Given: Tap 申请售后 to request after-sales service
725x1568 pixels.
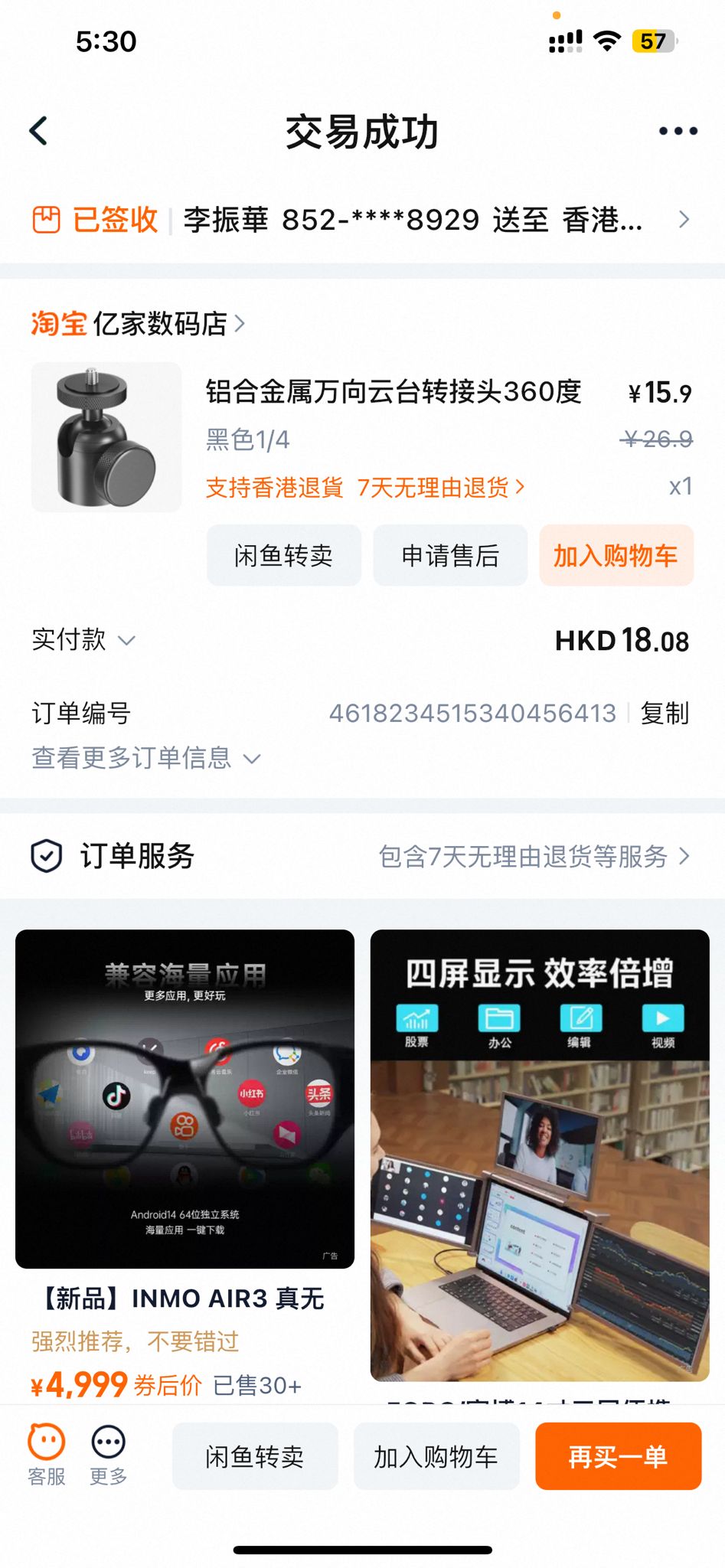Looking at the screenshot, I should (x=450, y=557).
